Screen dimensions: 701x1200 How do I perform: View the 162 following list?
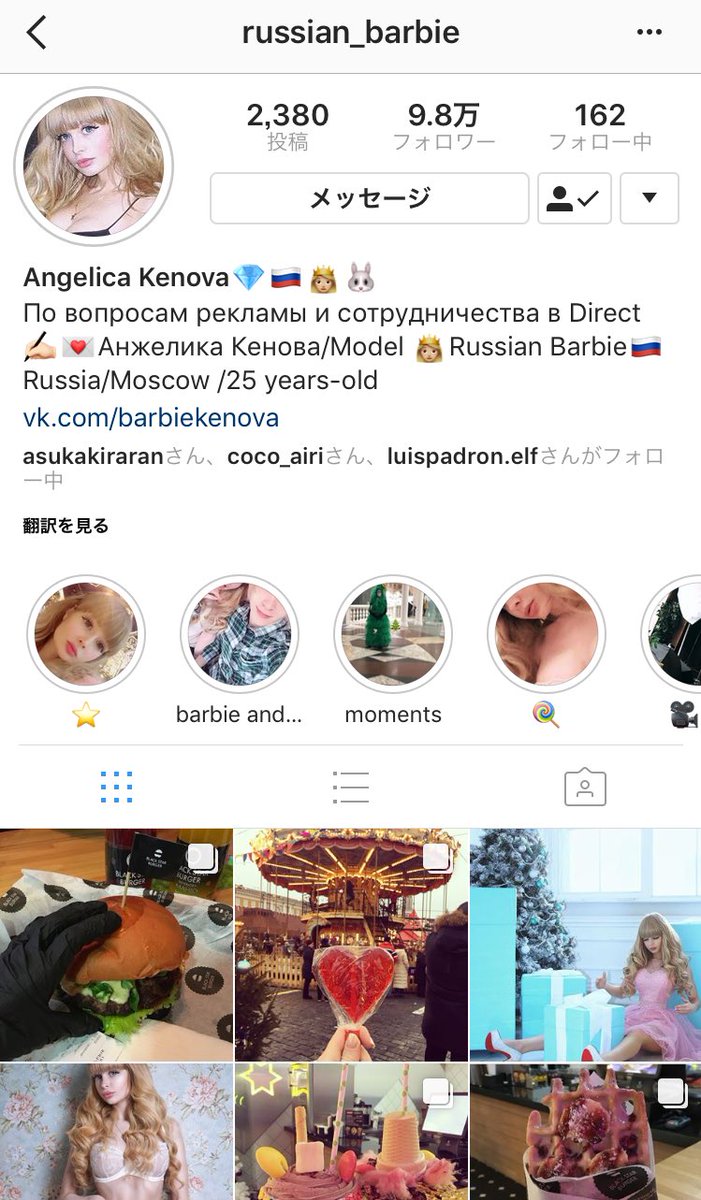pyautogui.click(x=599, y=127)
